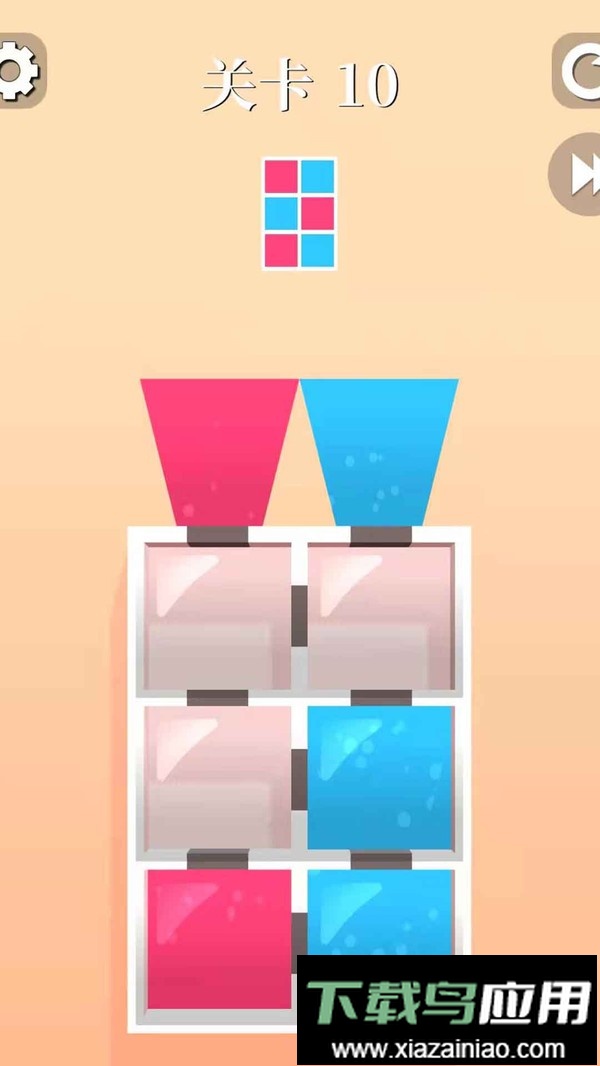This screenshot has width=600, height=1066.
Task: Open gate between middle empty and blue cells
Action: [299, 778]
